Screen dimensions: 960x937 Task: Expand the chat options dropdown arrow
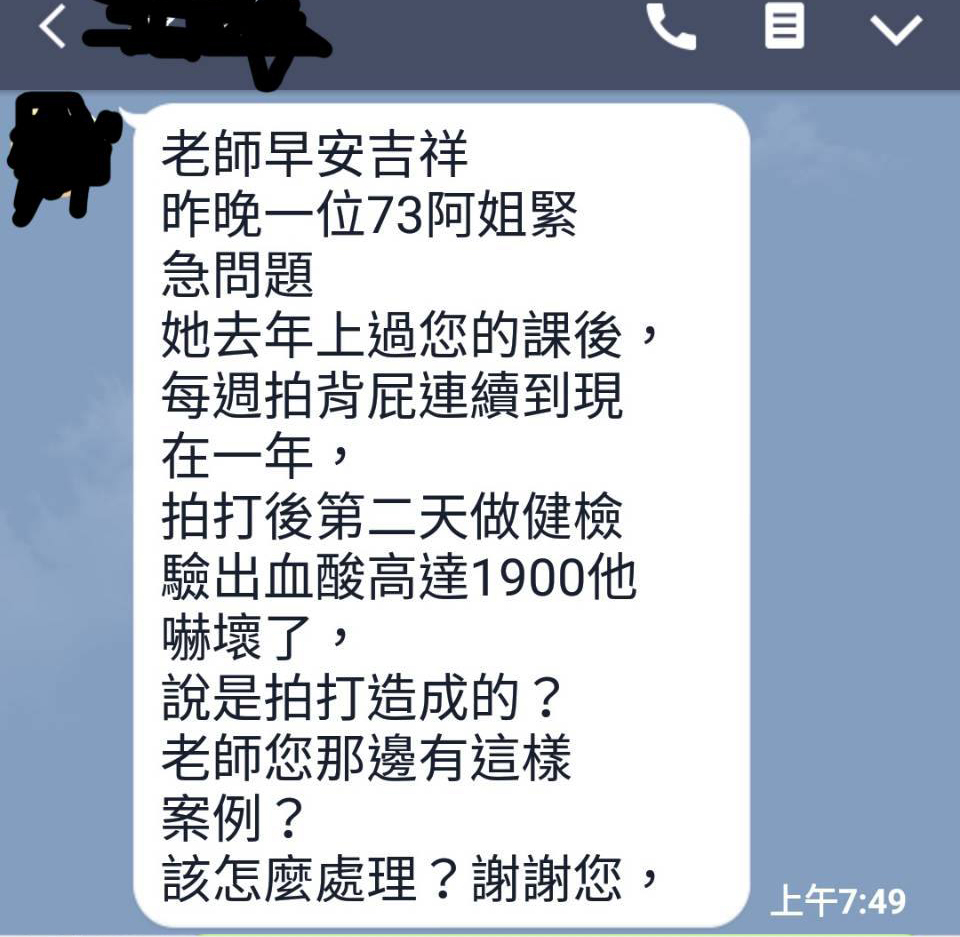tap(895, 29)
